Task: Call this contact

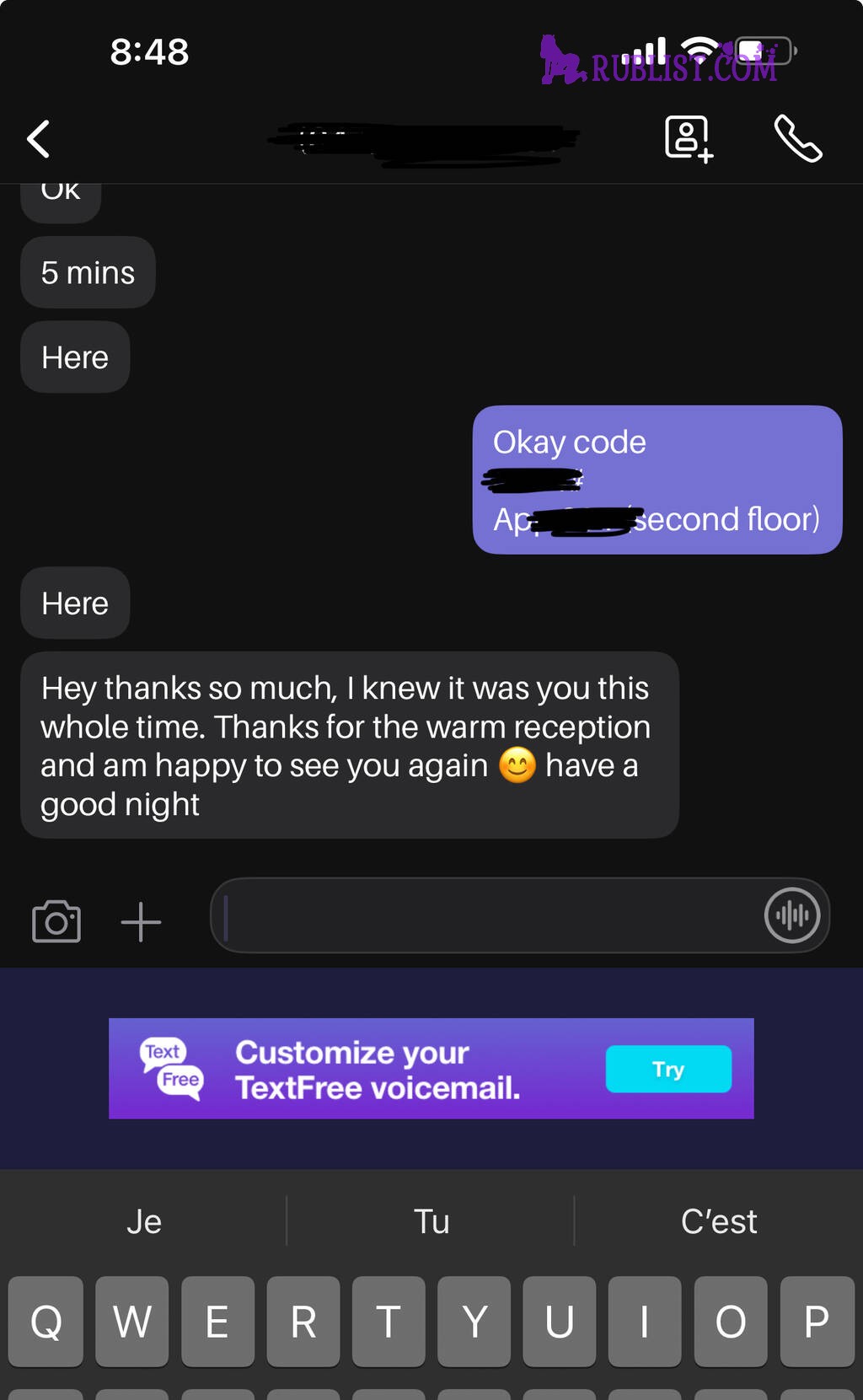Action: point(797,138)
